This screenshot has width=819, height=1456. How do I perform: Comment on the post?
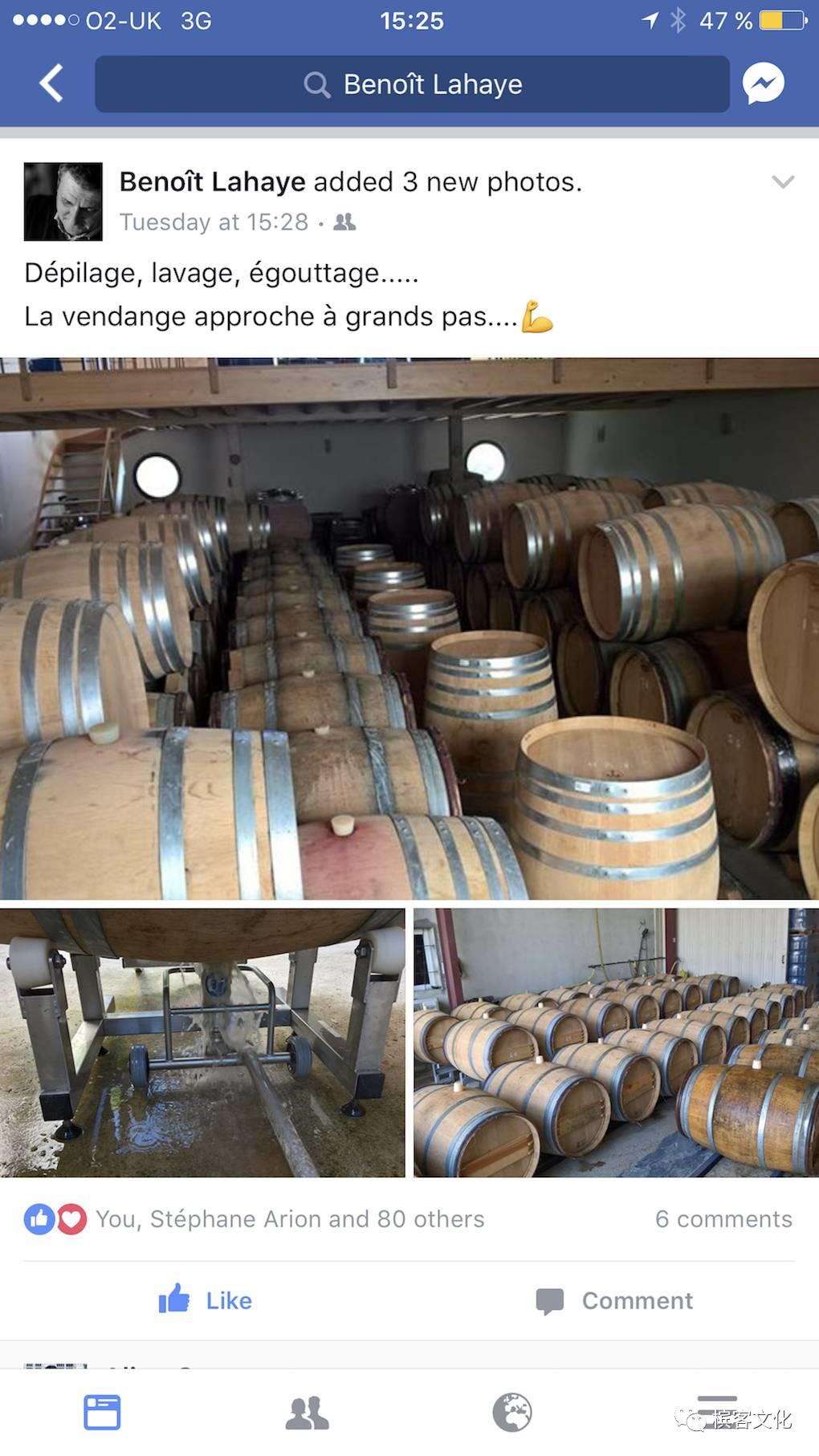coord(614,1300)
